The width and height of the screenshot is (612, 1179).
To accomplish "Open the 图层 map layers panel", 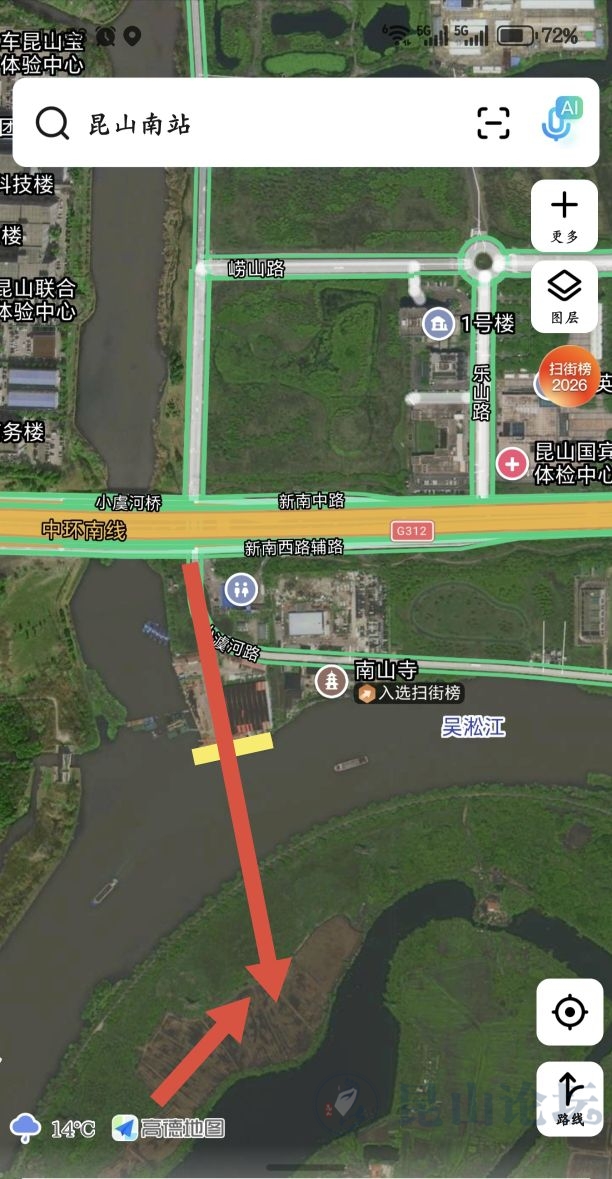I will (565, 296).
